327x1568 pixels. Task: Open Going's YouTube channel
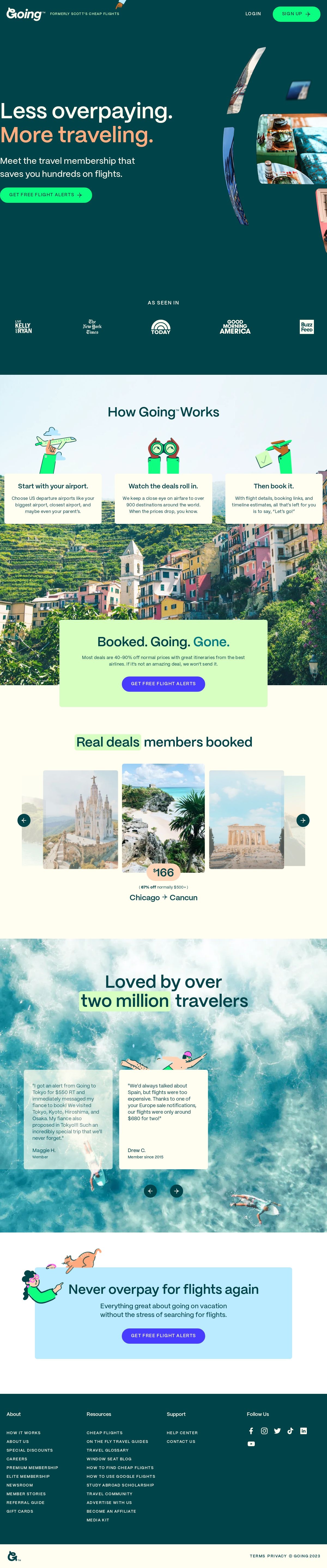(x=251, y=1444)
